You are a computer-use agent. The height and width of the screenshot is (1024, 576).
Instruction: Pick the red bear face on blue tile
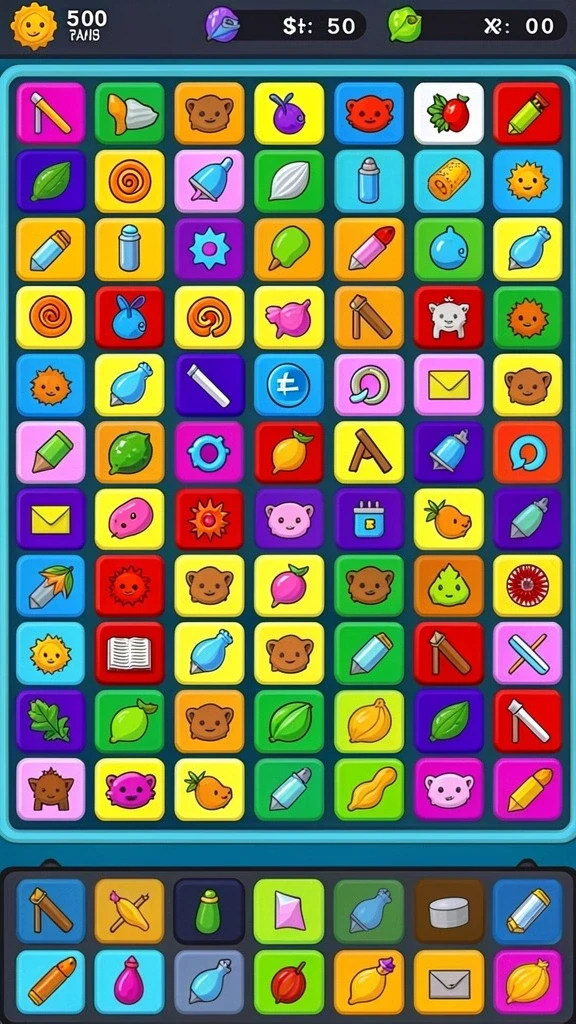369,113
